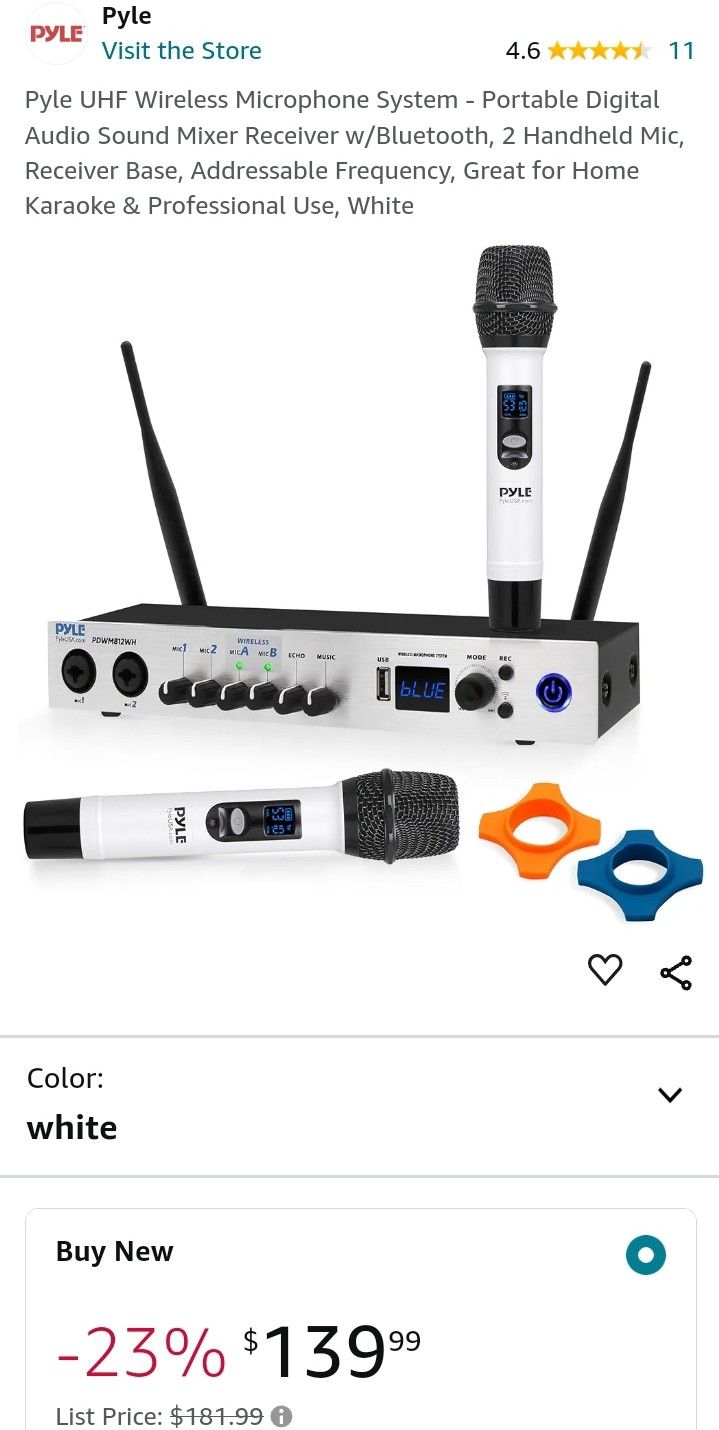Select the Buy New option
719x1430 pixels.
coord(645,1255)
